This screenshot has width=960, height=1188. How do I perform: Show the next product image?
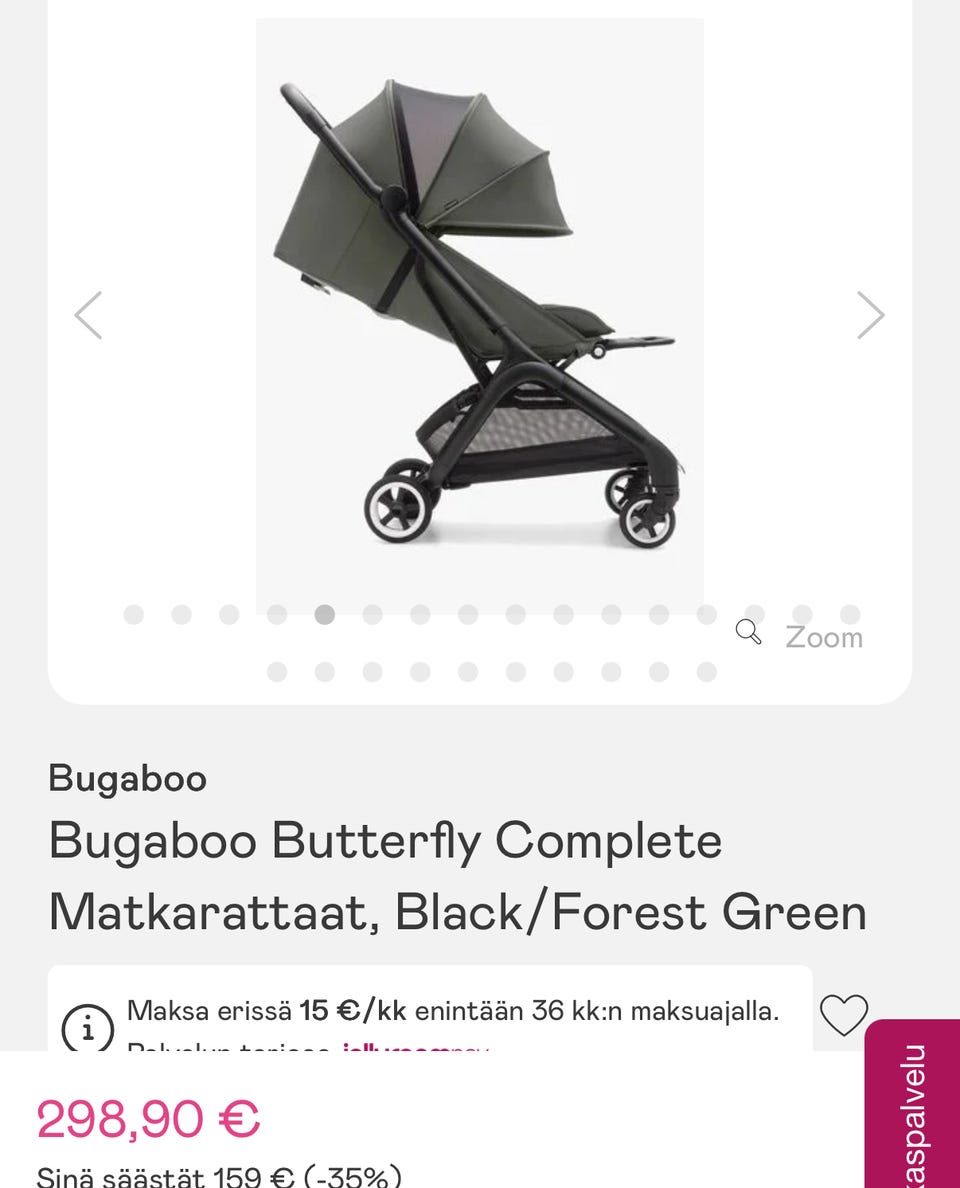871,316
